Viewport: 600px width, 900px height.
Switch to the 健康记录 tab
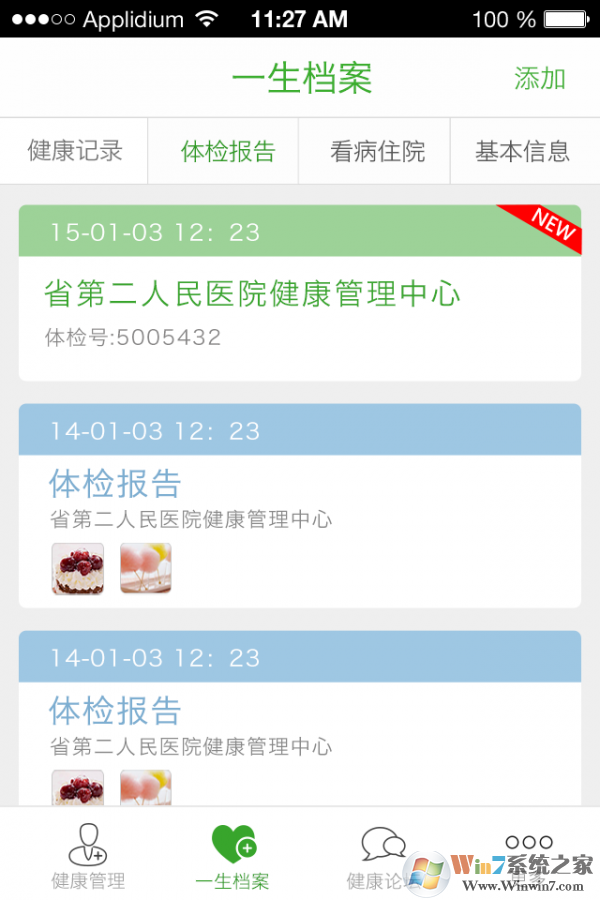click(75, 151)
